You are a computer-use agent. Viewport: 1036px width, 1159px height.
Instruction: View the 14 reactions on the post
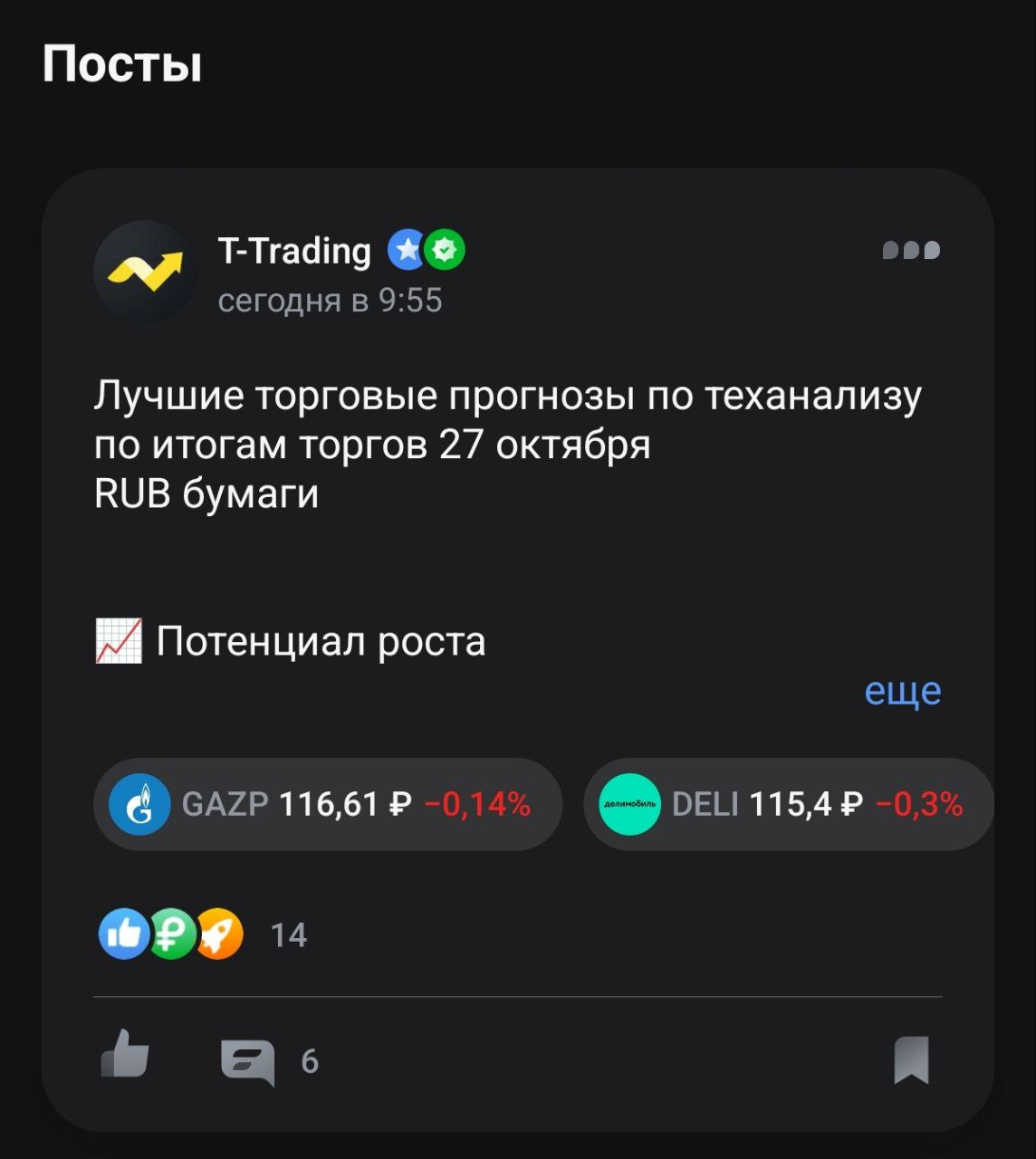pos(203,934)
